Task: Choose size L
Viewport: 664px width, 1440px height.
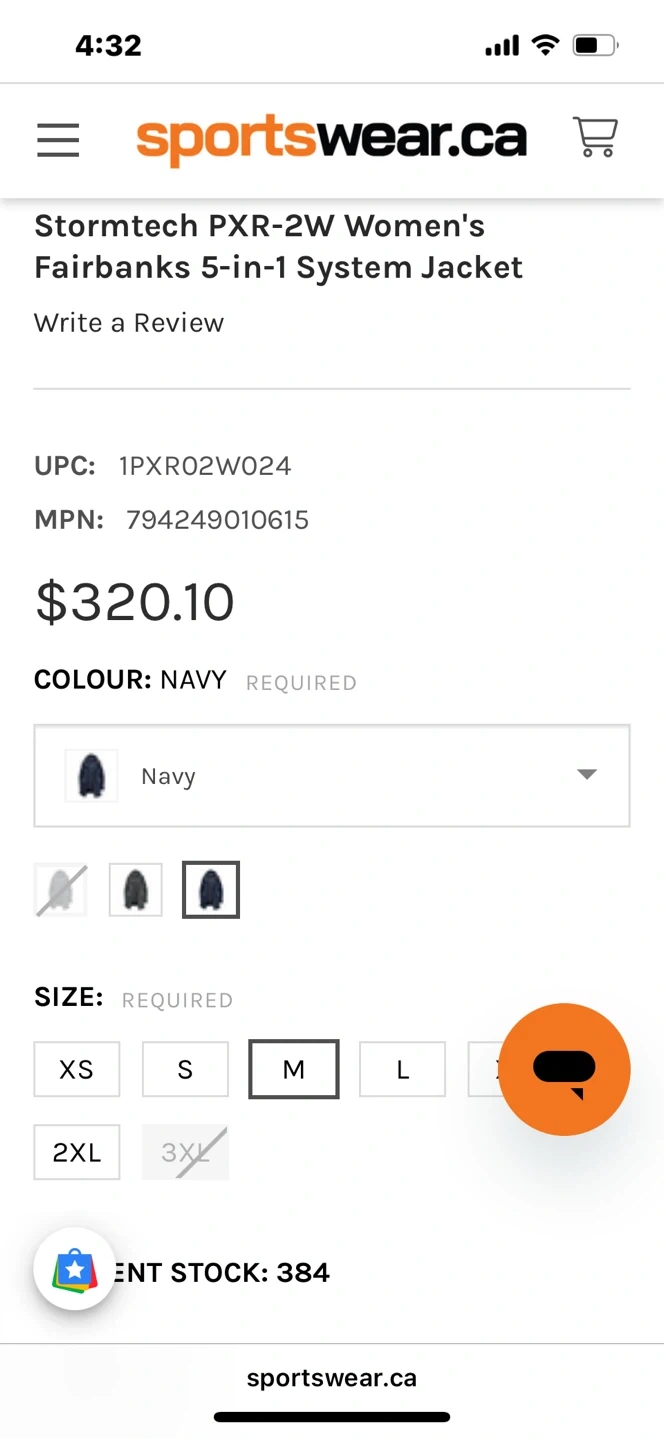Action: 403,1069
